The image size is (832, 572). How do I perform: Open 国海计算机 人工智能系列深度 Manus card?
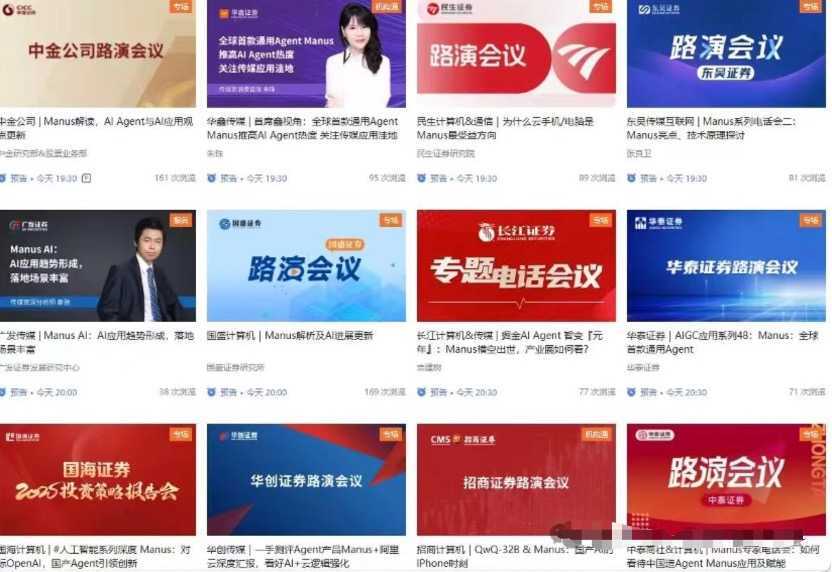click(97, 480)
